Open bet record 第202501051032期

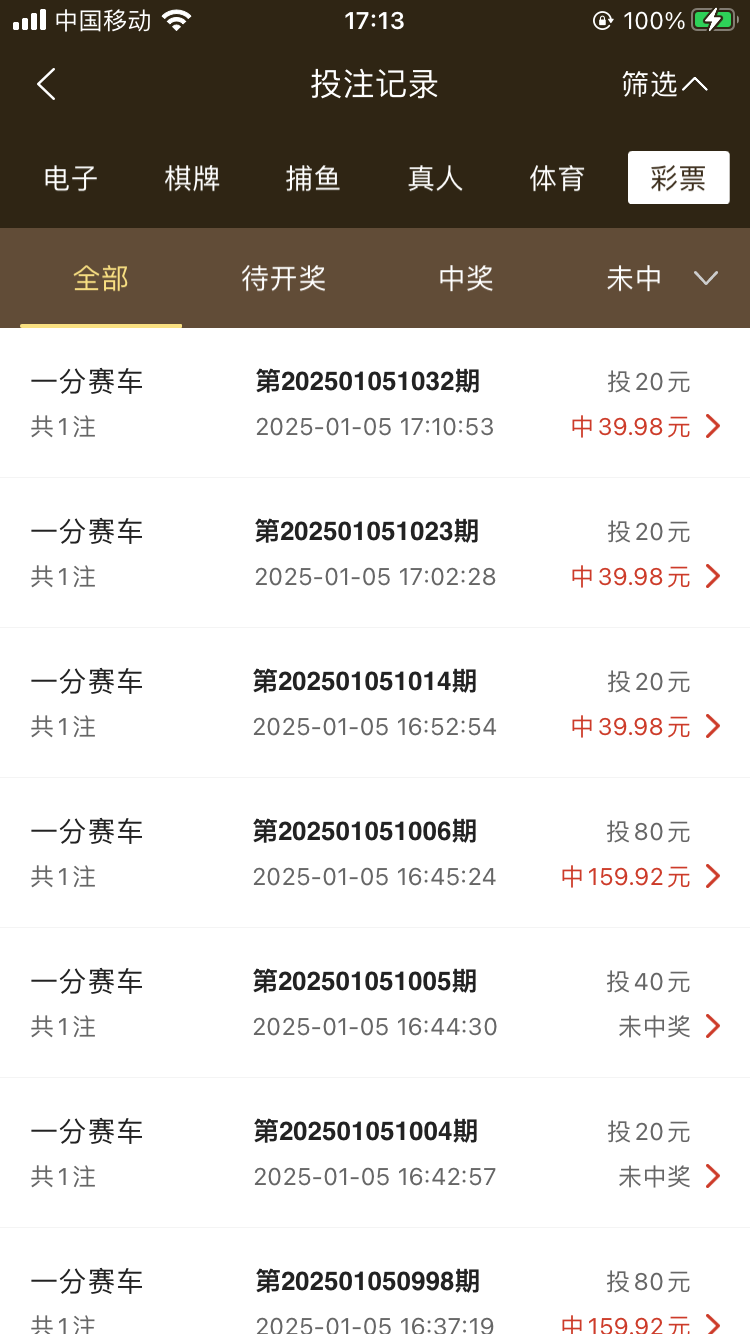pyautogui.click(x=375, y=403)
